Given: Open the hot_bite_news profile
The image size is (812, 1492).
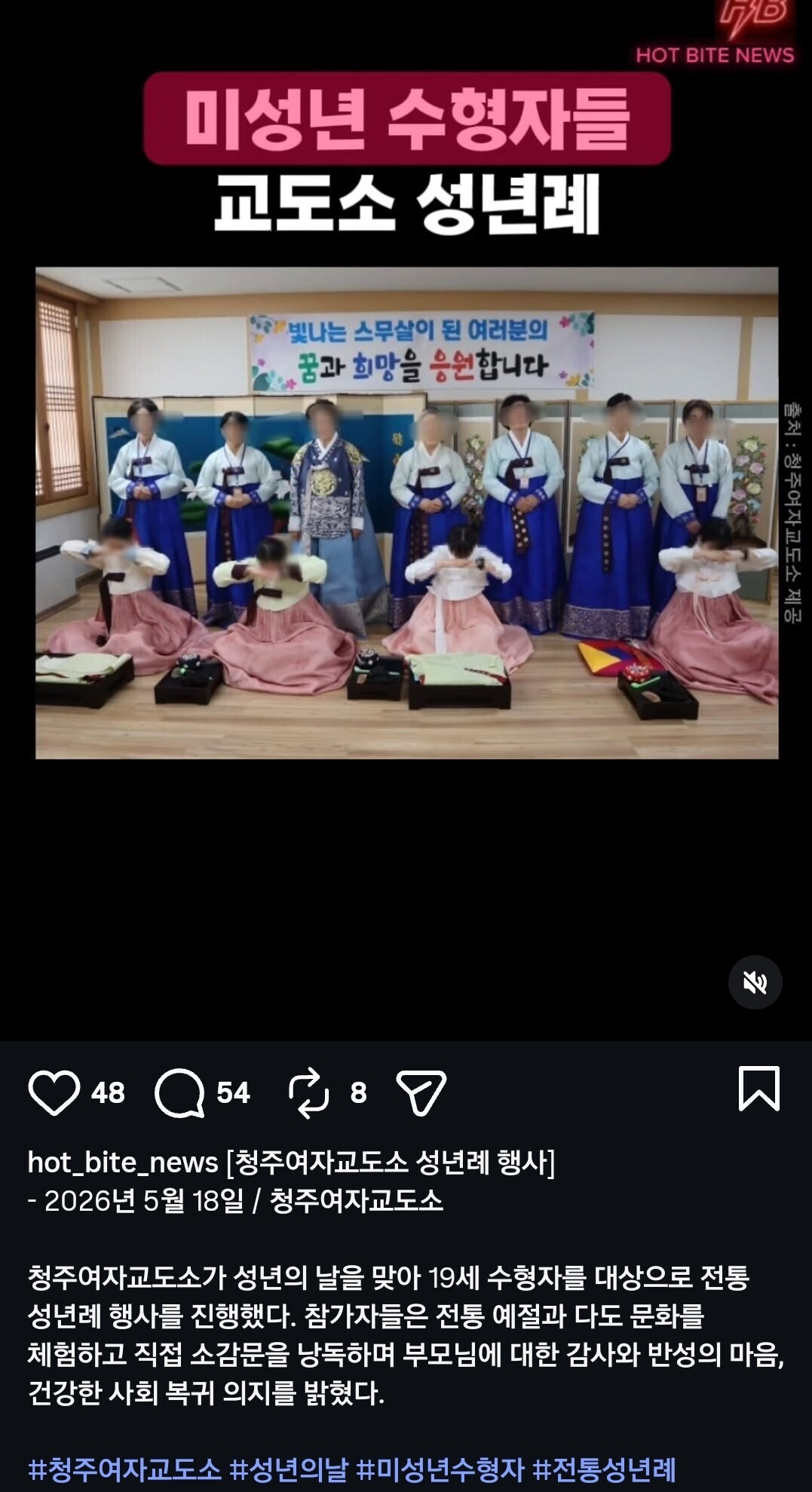Looking at the screenshot, I should click(x=123, y=1163).
